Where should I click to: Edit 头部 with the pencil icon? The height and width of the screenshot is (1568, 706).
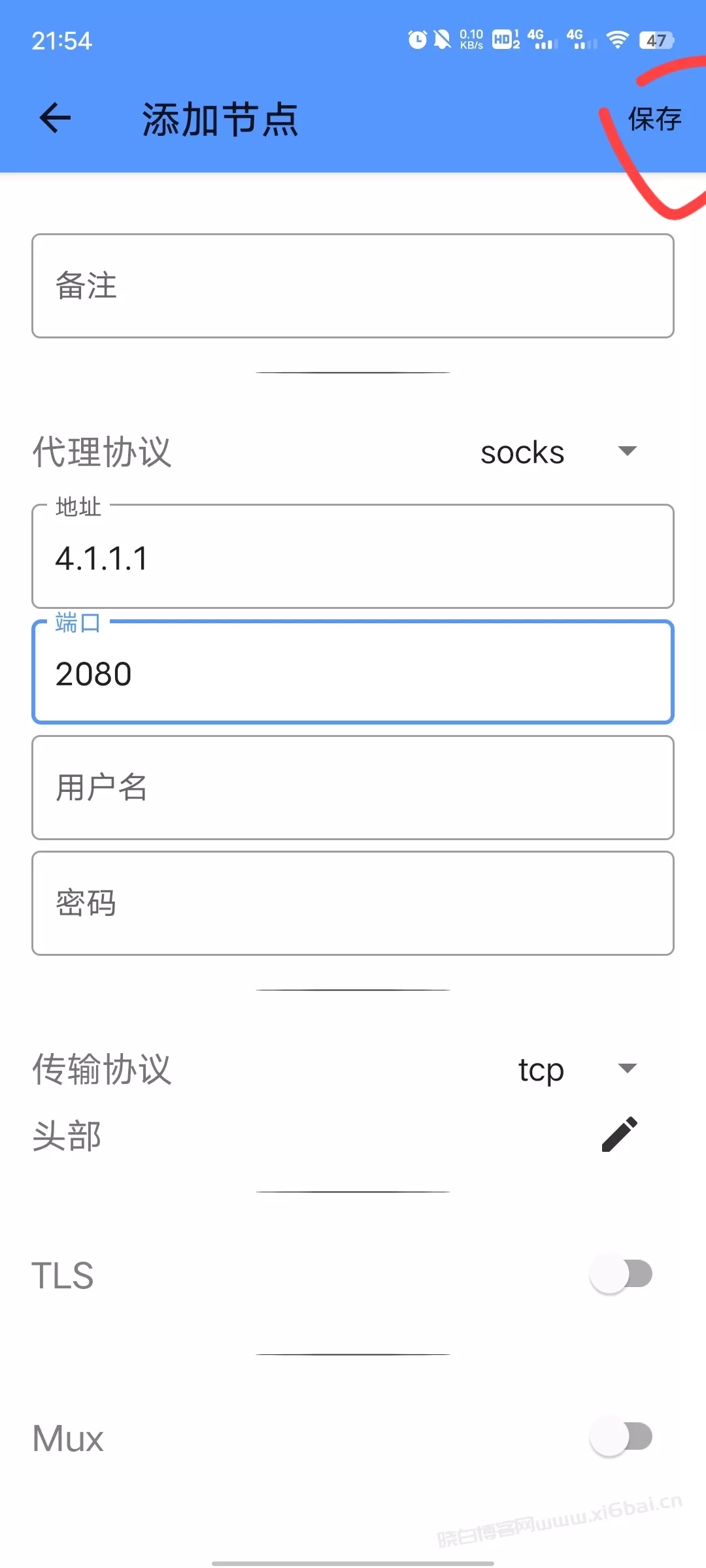(x=619, y=1134)
